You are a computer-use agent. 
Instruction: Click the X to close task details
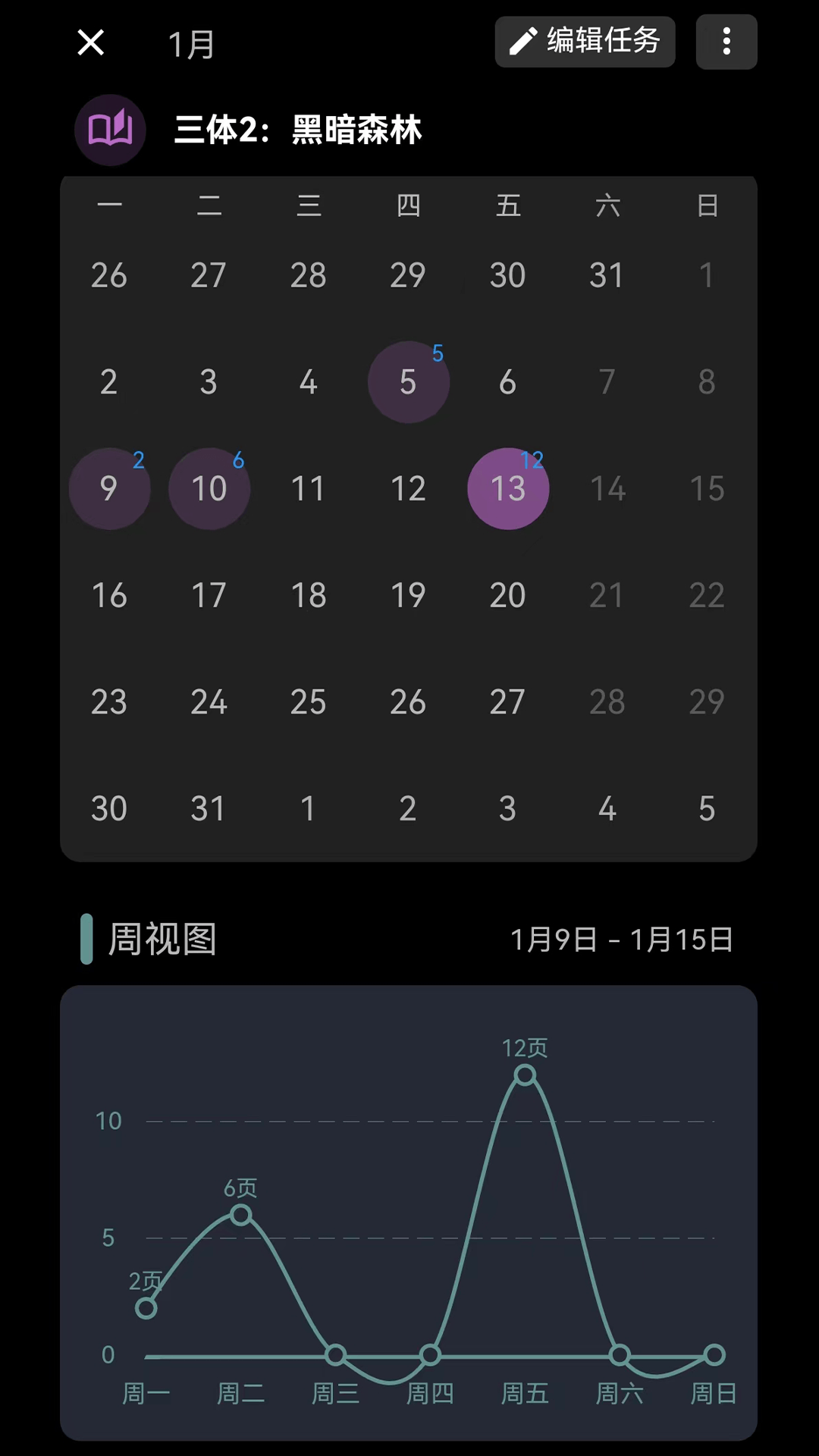coord(90,42)
